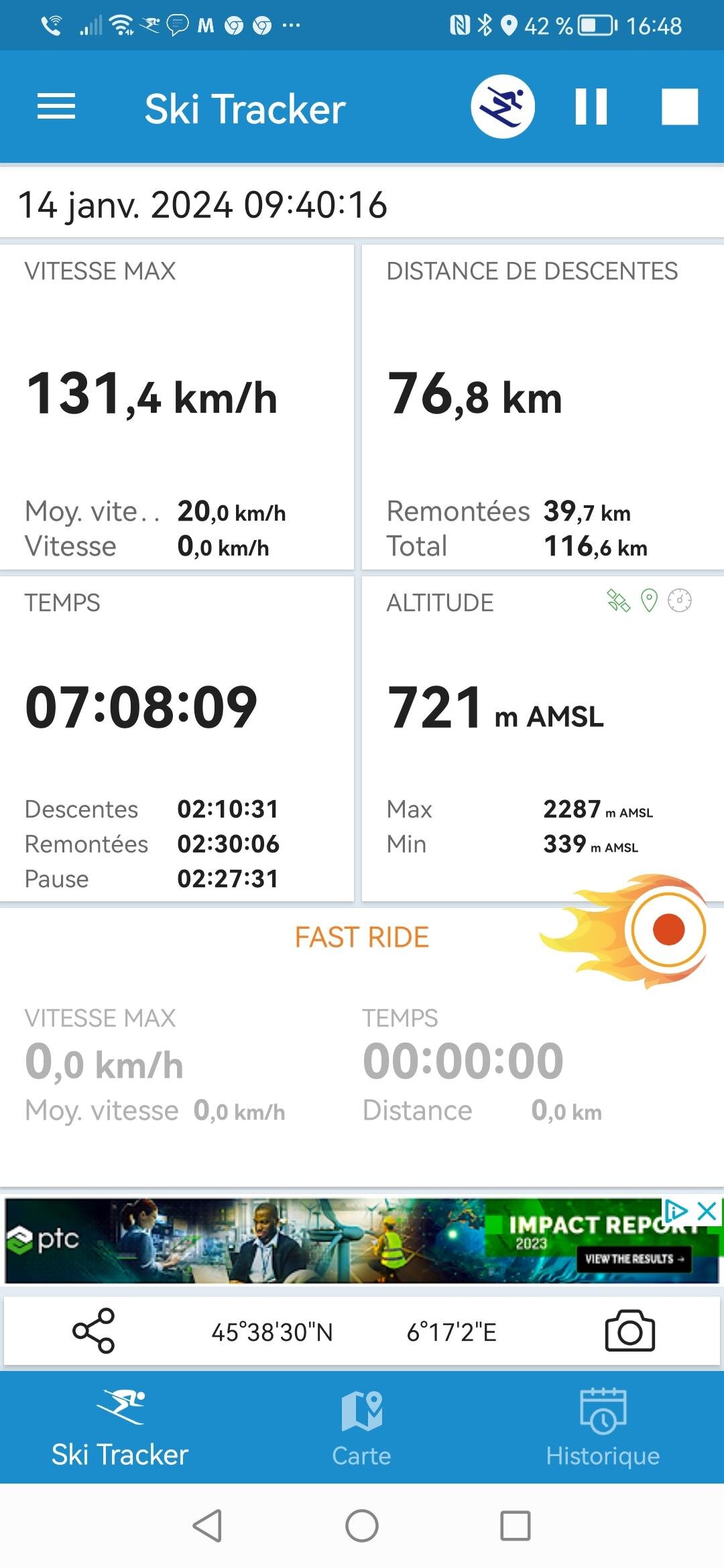
Task: Go back using system back button
Action: [x=207, y=1526]
